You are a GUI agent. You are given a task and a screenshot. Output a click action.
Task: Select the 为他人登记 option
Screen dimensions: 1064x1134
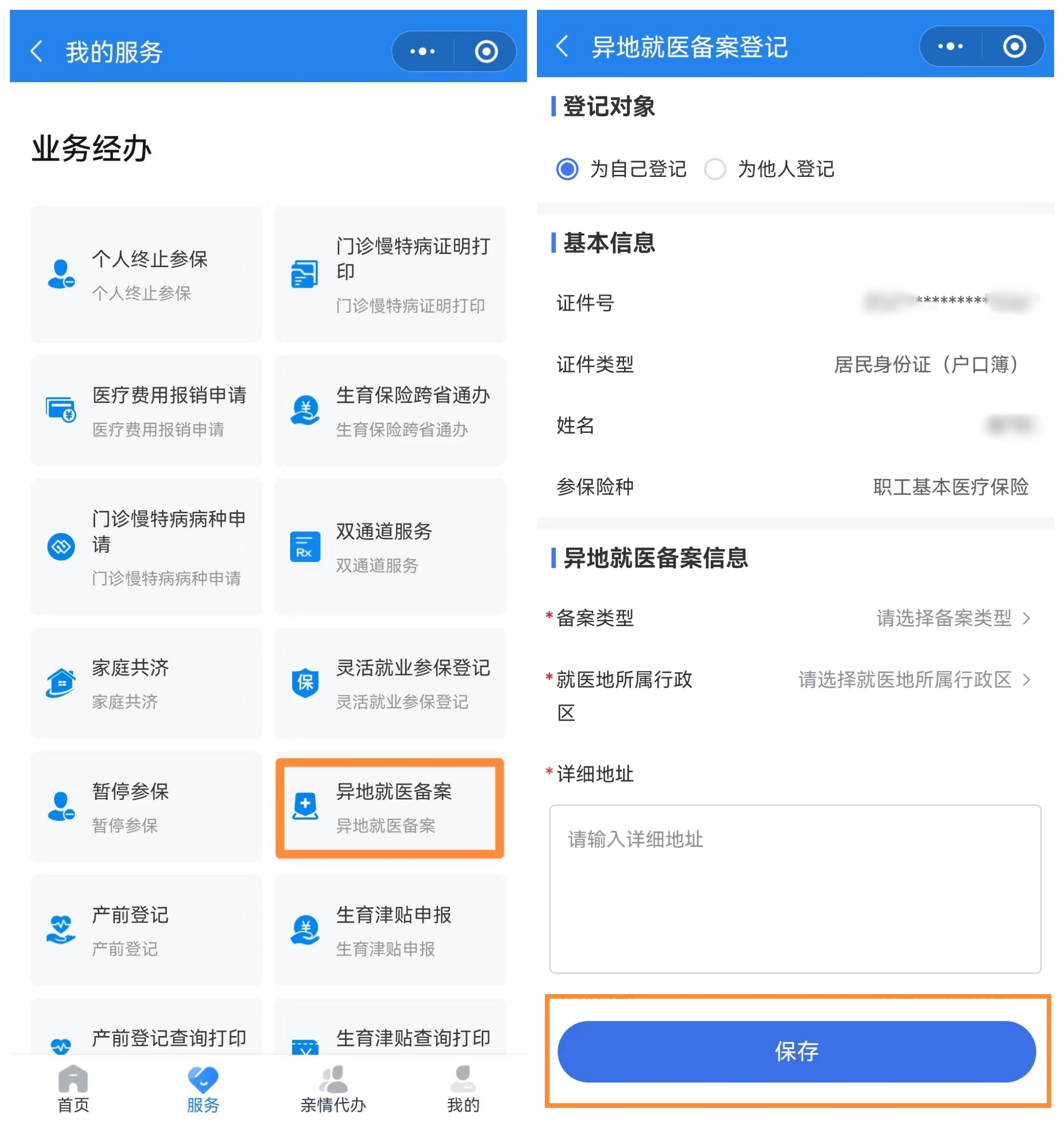click(715, 169)
